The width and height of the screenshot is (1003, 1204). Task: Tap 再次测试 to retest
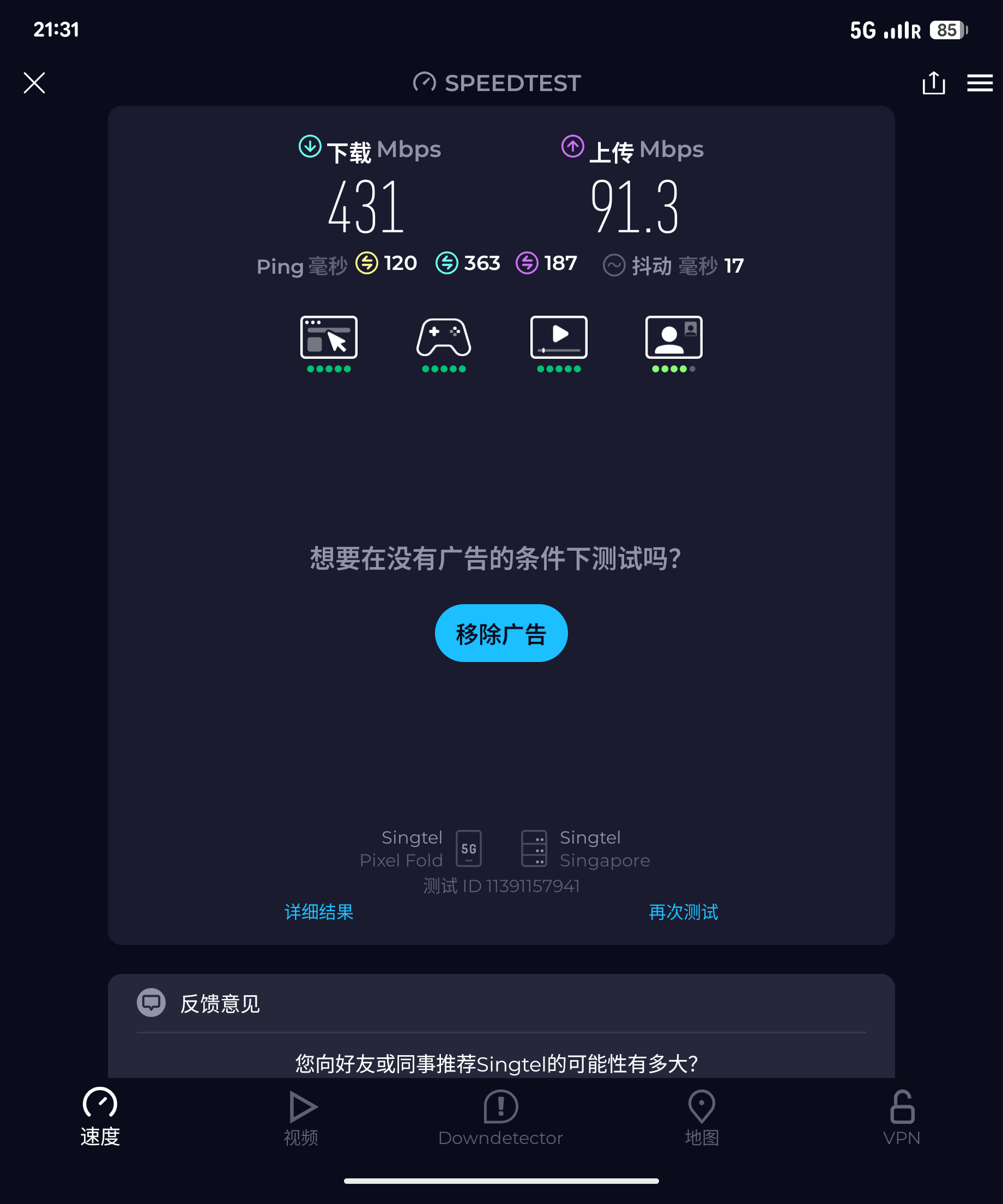pyautogui.click(x=682, y=912)
